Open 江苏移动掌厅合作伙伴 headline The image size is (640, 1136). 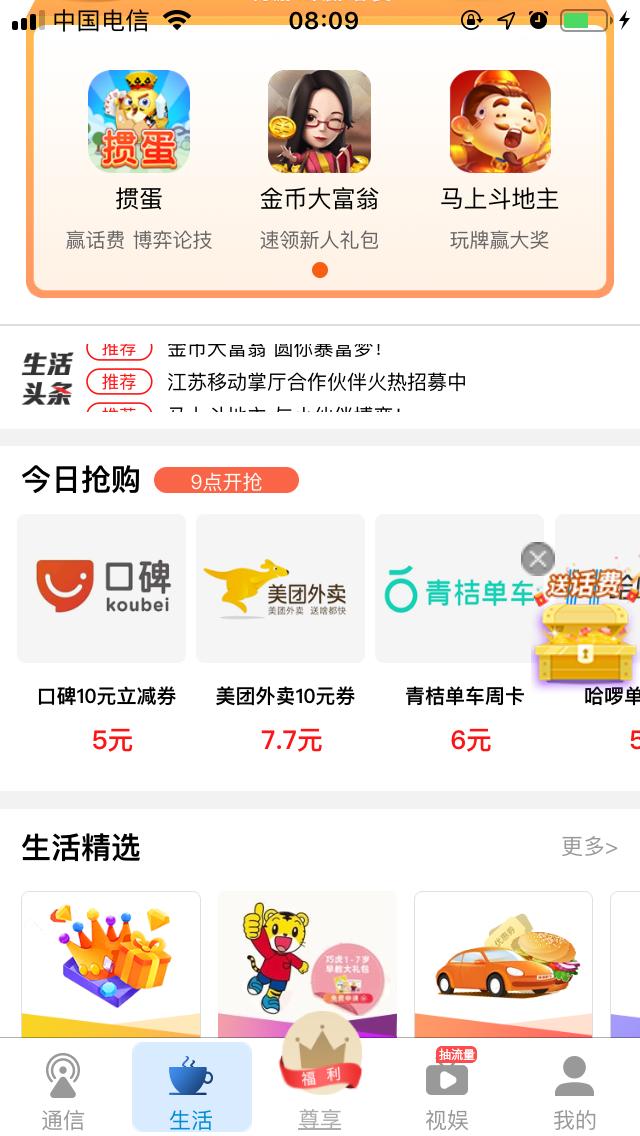[316, 382]
